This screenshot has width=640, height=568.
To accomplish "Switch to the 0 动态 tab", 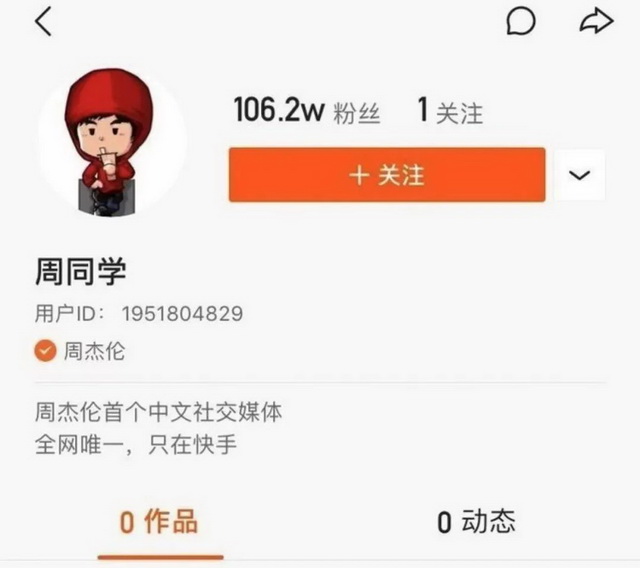I will point(476,521).
